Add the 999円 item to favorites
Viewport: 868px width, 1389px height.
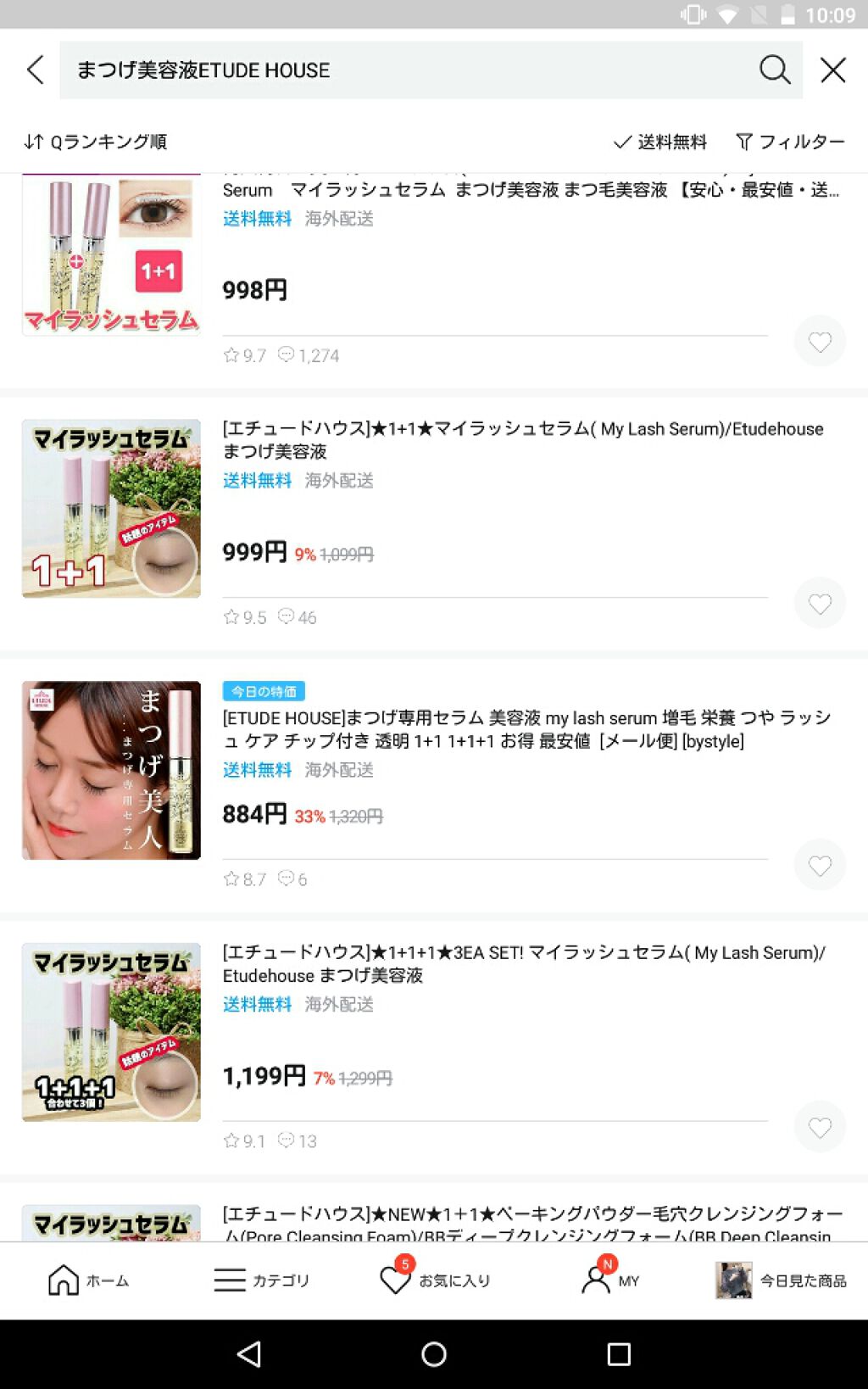point(820,604)
